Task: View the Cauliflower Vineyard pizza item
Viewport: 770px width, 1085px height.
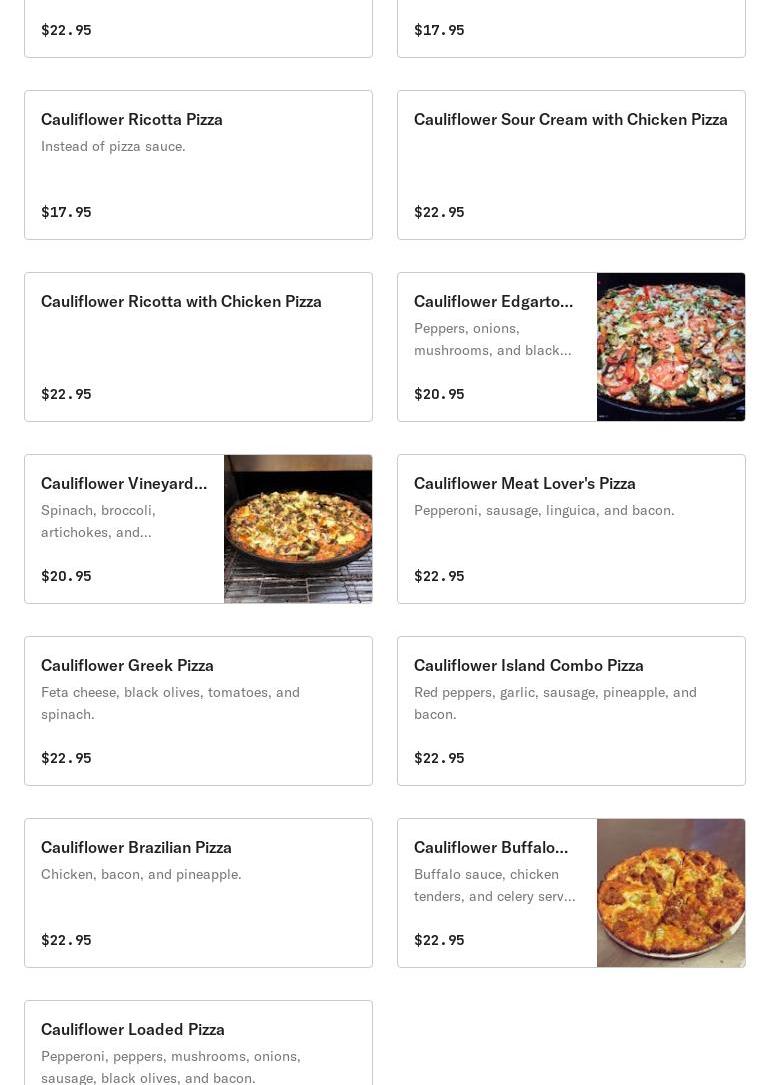Action: click(x=198, y=529)
